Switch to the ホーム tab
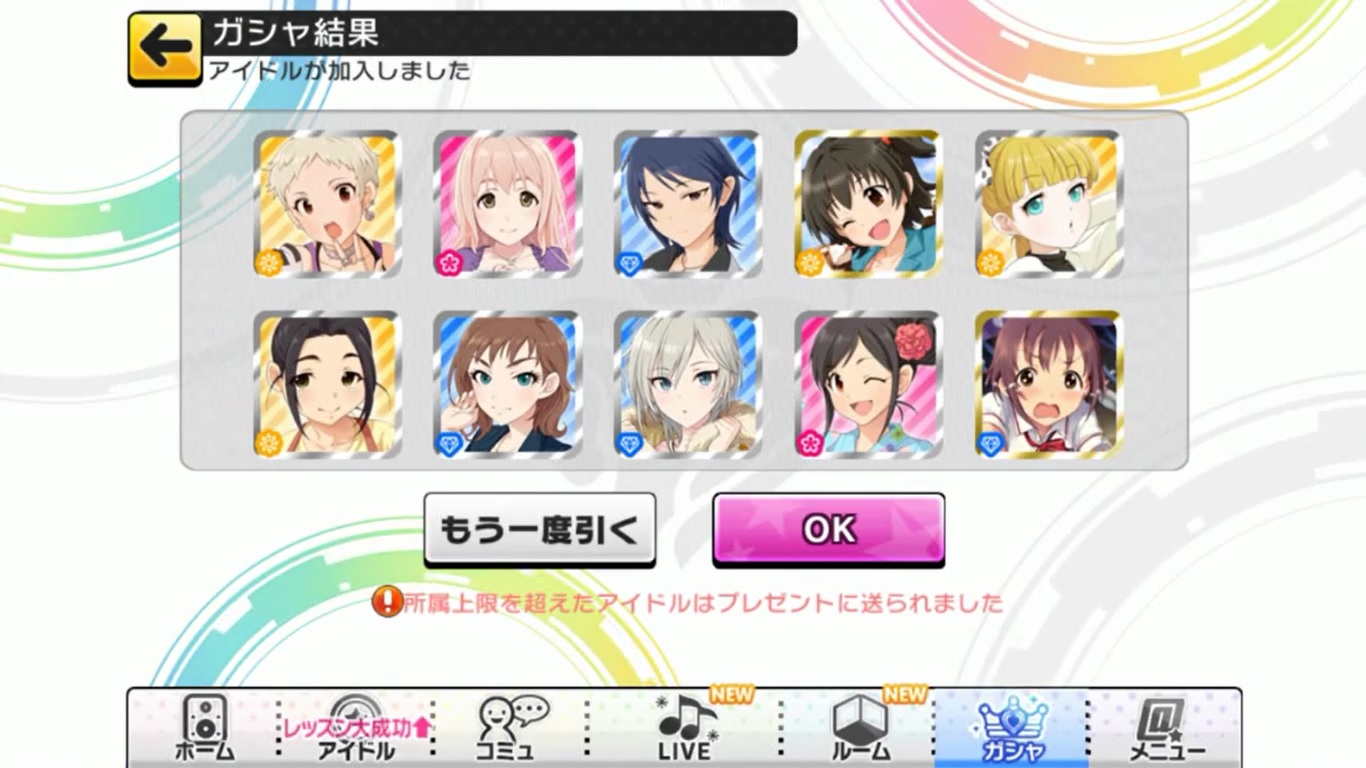The height and width of the screenshot is (768, 1366). [204, 728]
